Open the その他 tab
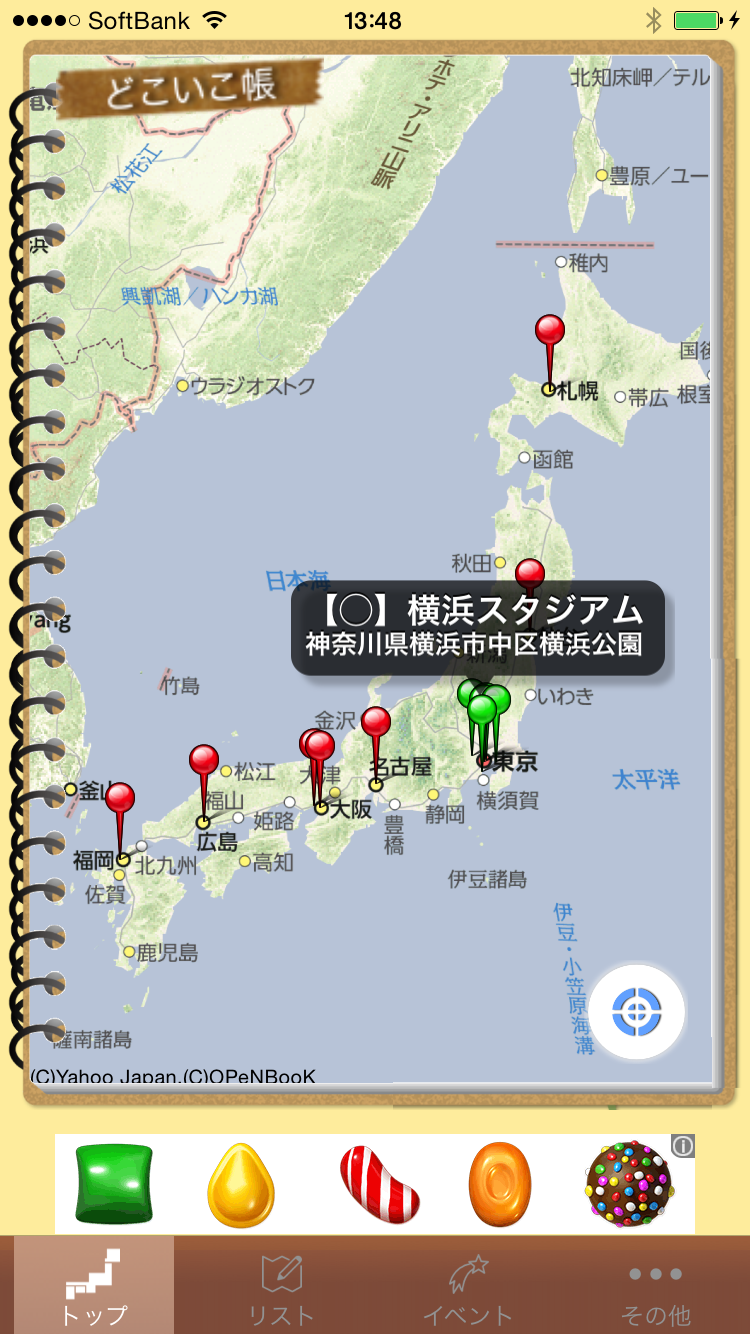This screenshot has width=750, height=1334. click(655, 1286)
